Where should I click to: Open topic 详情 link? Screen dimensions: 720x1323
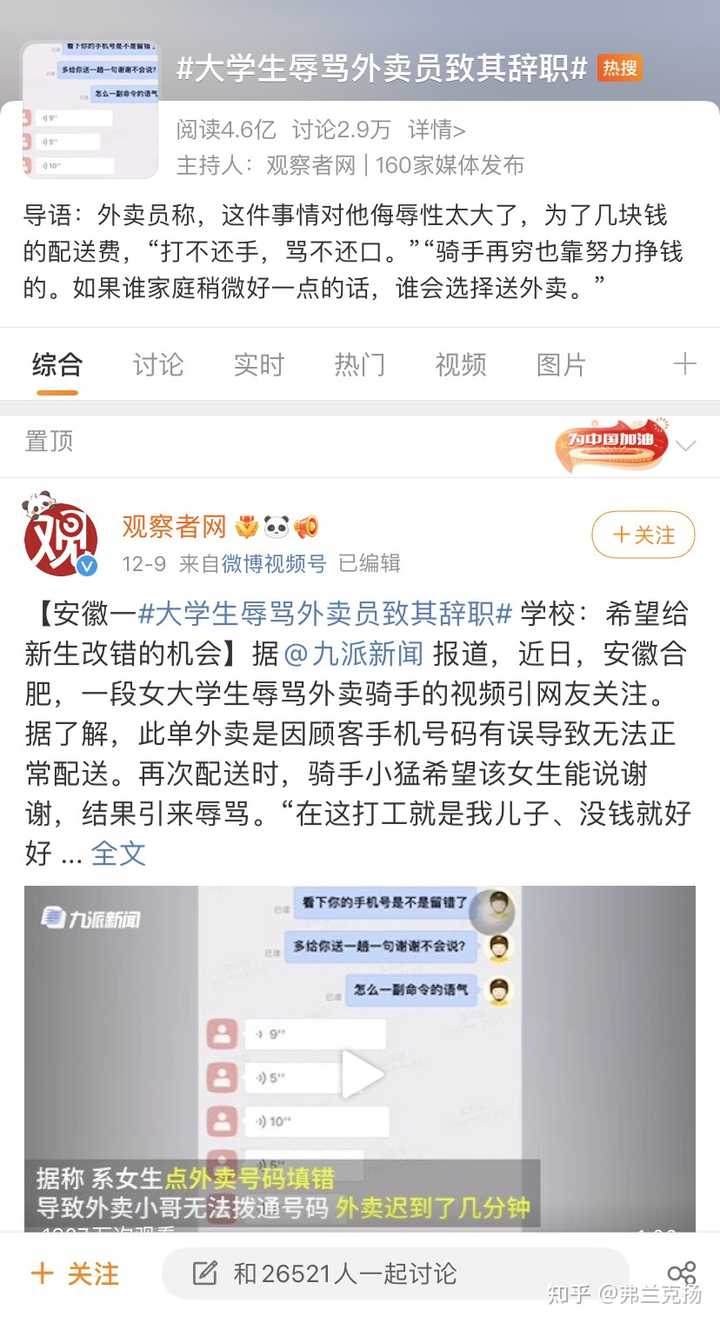(436, 129)
